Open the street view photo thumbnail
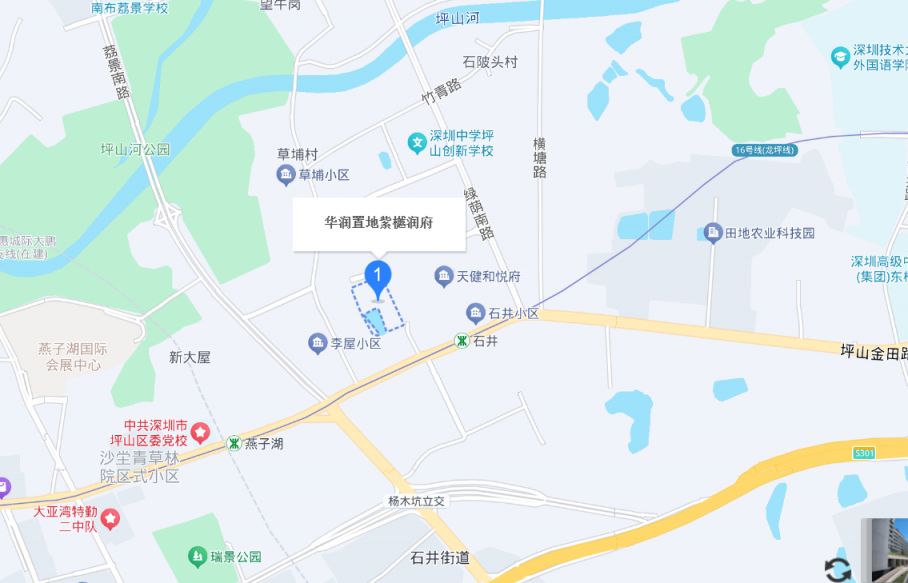This screenshot has height=583, width=908. pyautogui.click(x=885, y=550)
